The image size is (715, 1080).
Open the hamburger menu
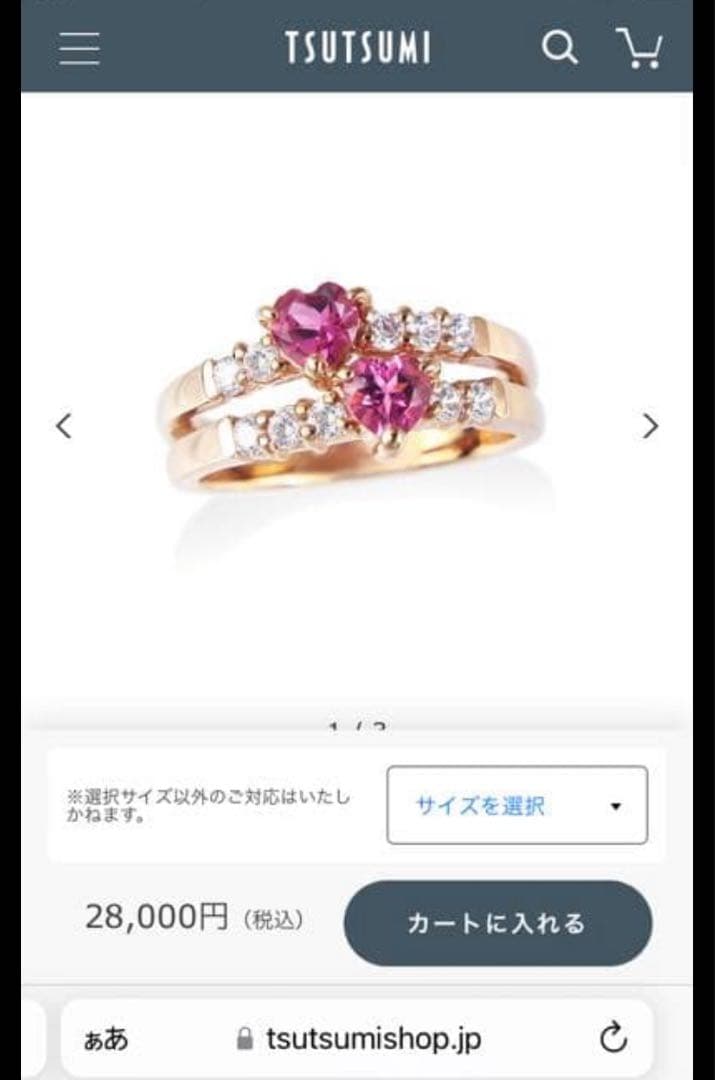(80, 47)
